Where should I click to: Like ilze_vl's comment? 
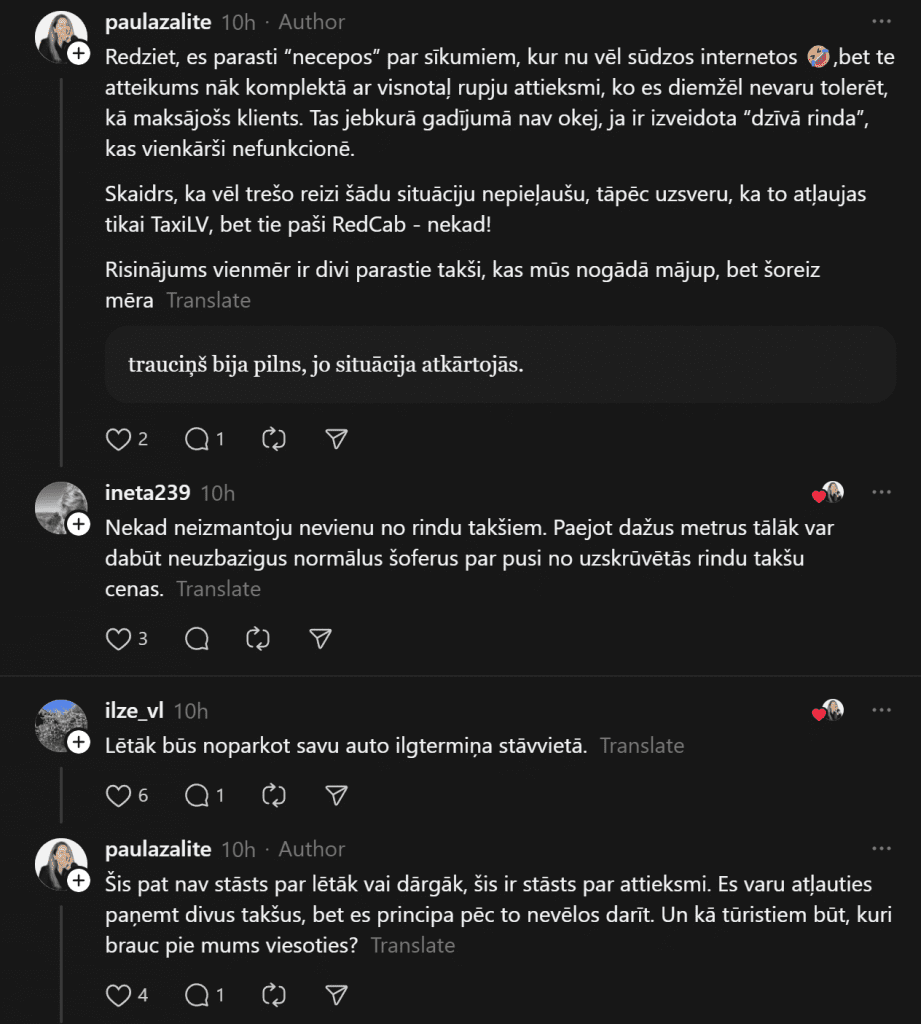(x=119, y=795)
